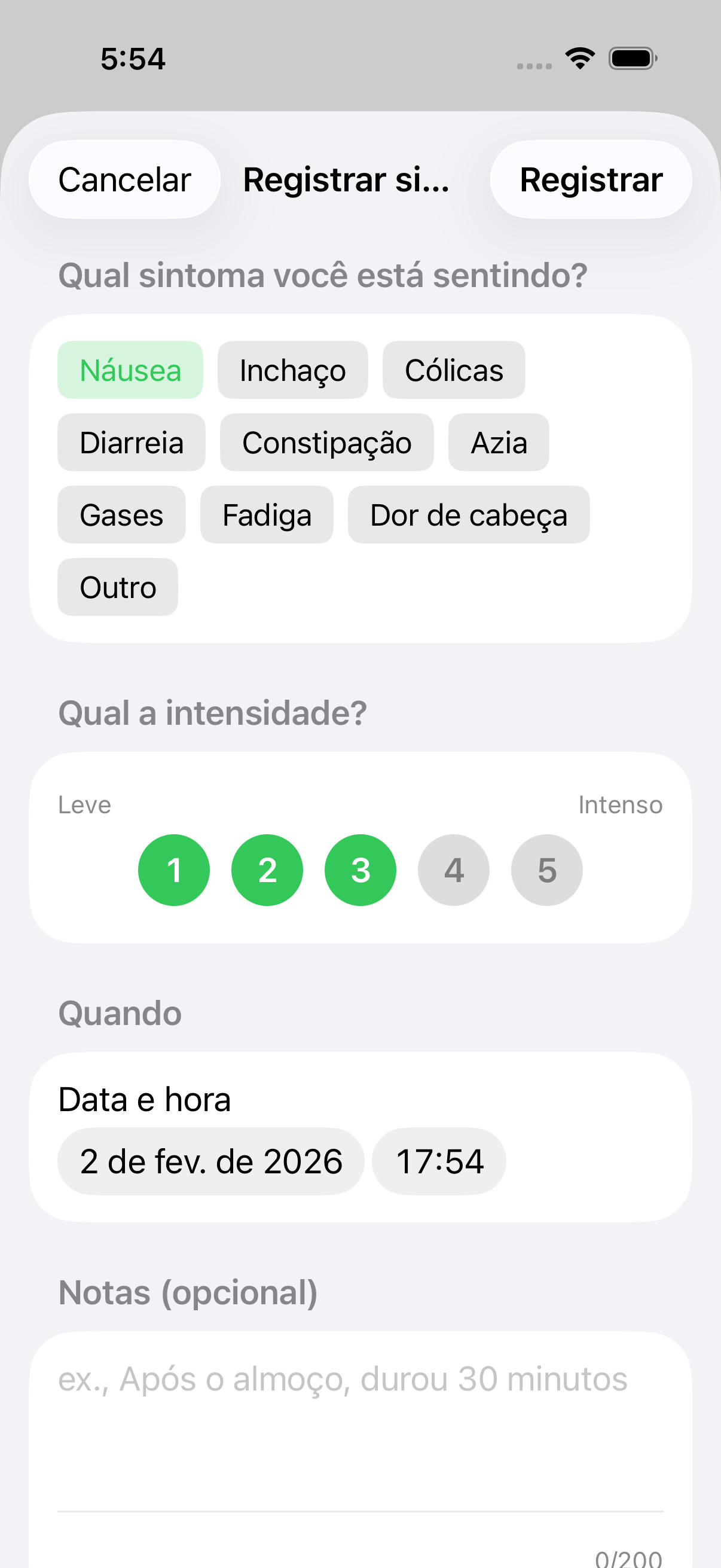Screen dimensions: 721x1568
Task: Tap Cancelar to dismiss the form
Action: coord(124,179)
